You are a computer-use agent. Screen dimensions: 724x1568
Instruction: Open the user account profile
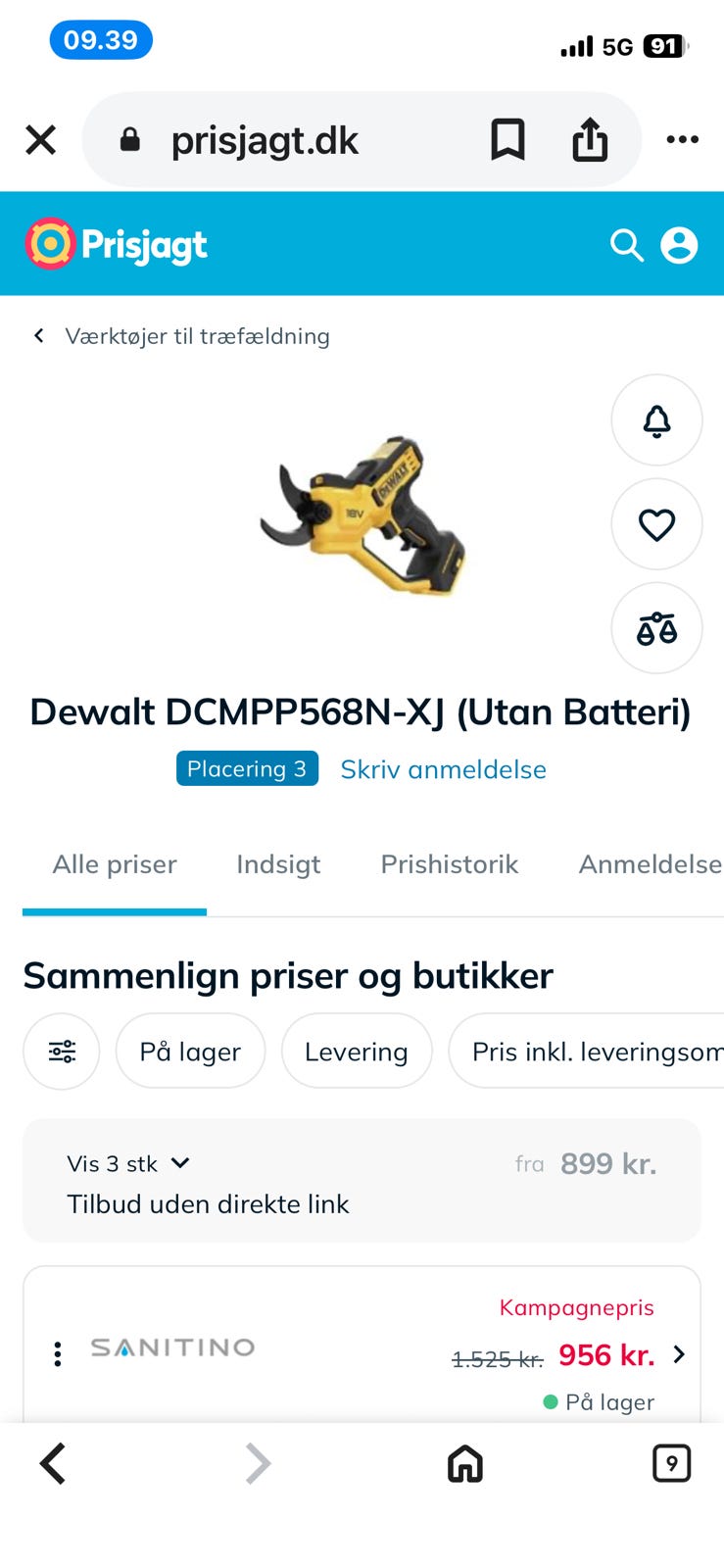[x=679, y=245]
